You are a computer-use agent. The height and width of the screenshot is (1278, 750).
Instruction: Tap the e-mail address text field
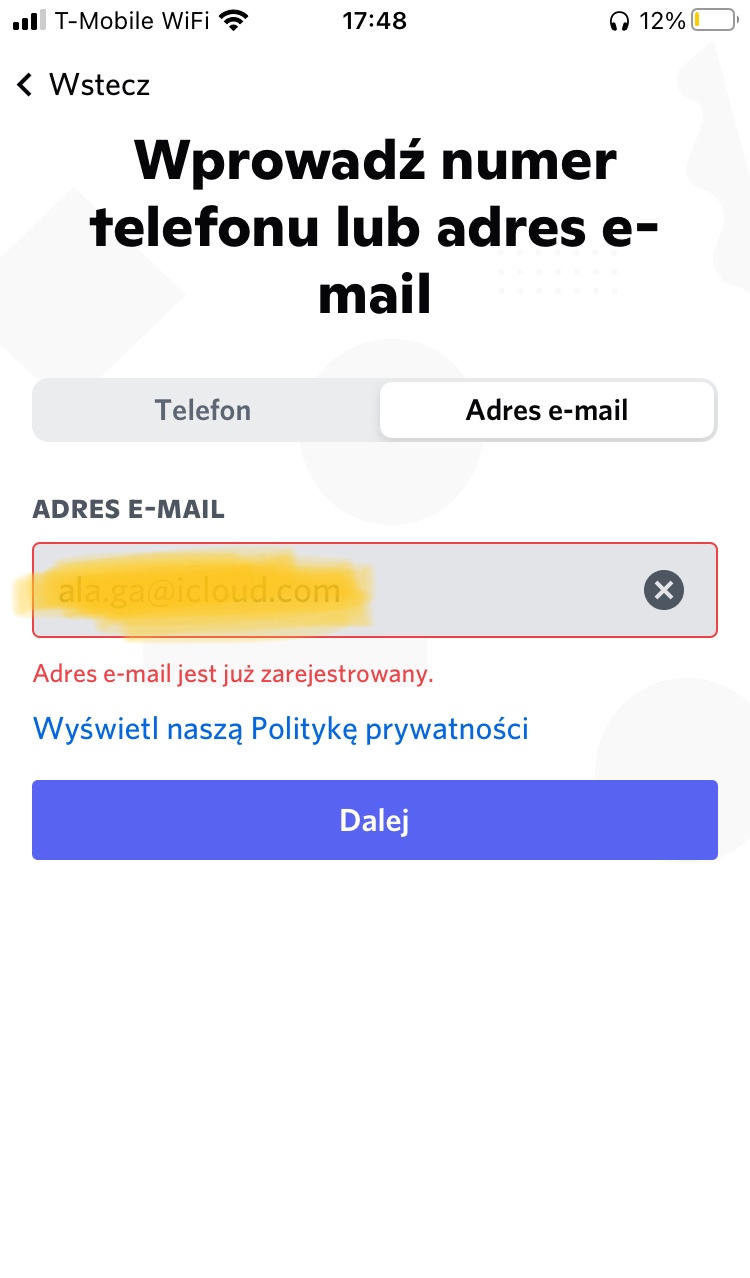click(x=330, y=590)
